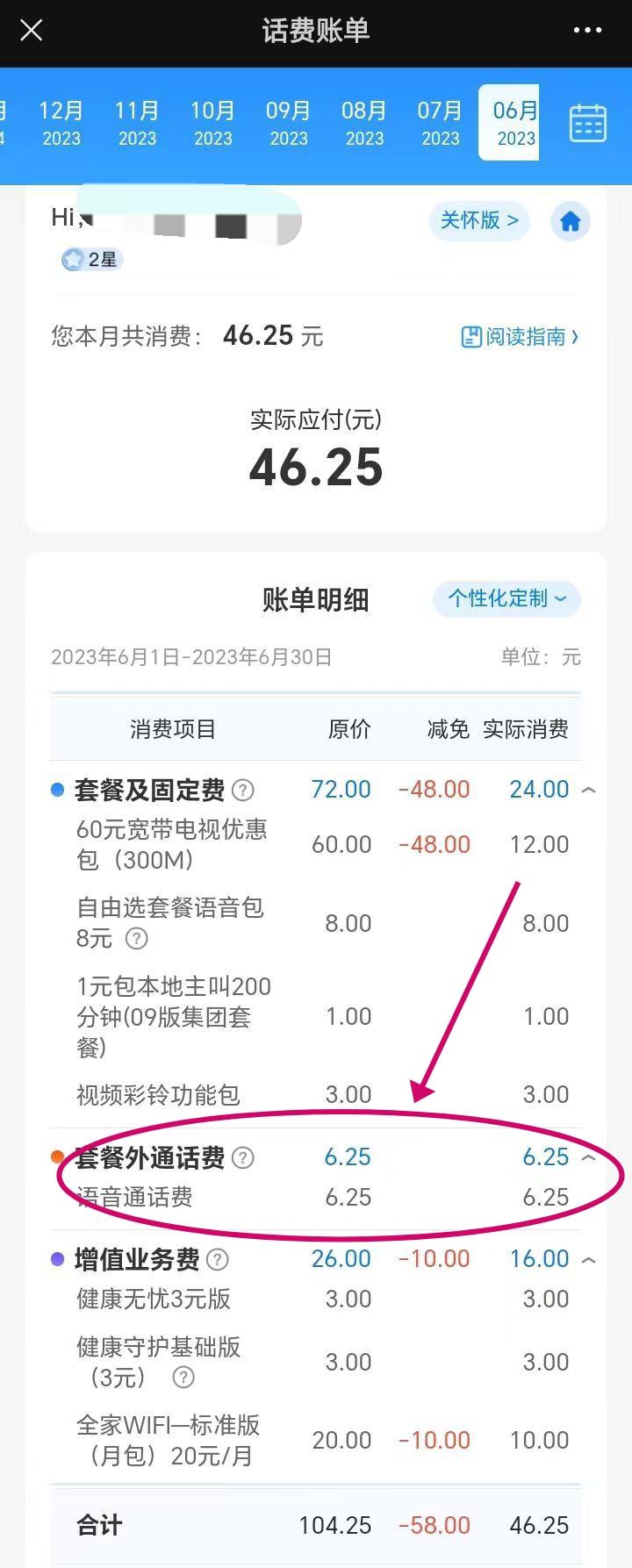632x1568 pixels.
Task: Open the calendar date picker icon
Action: point(586,122)
